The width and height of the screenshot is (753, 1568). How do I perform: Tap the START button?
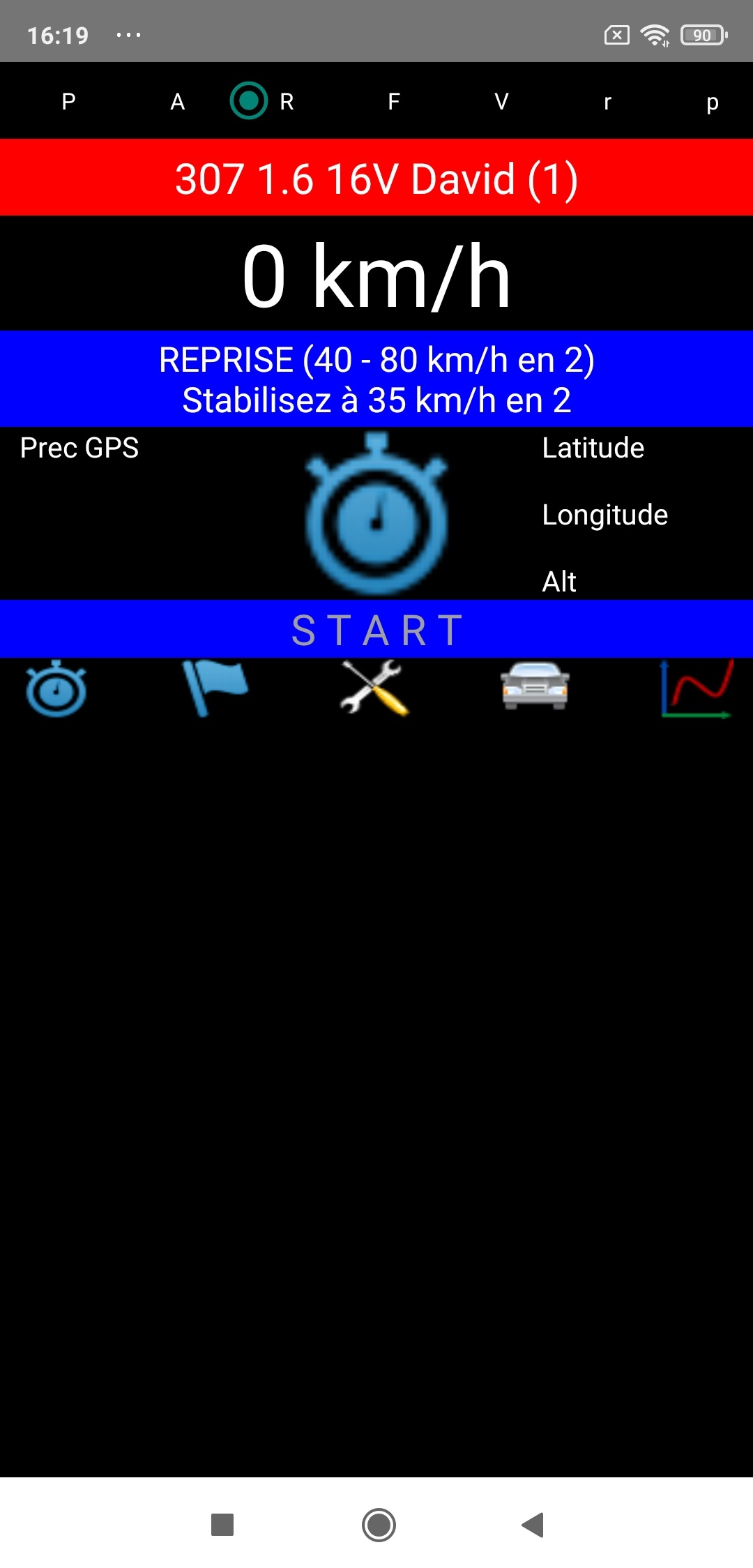click(x=376, y=629)
